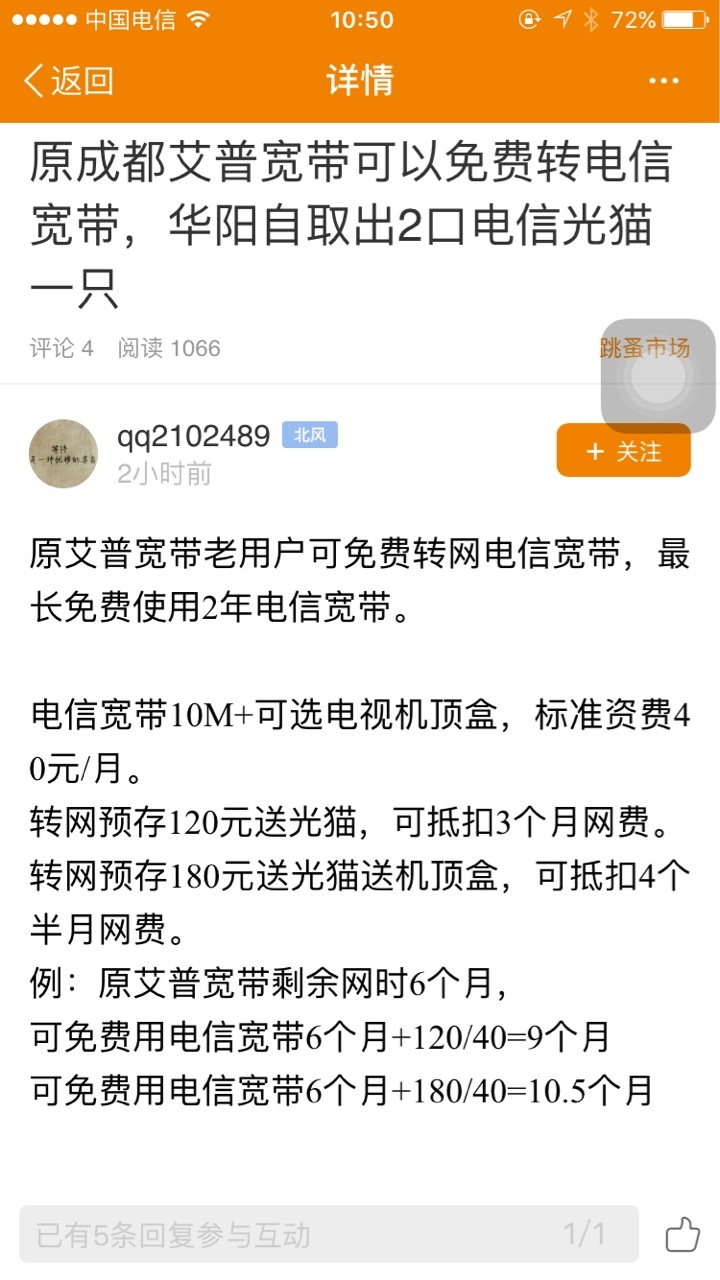Screen dimensions: 720x1280
Task: Like this post with the thumbs-up icon
Action: 682,1234
